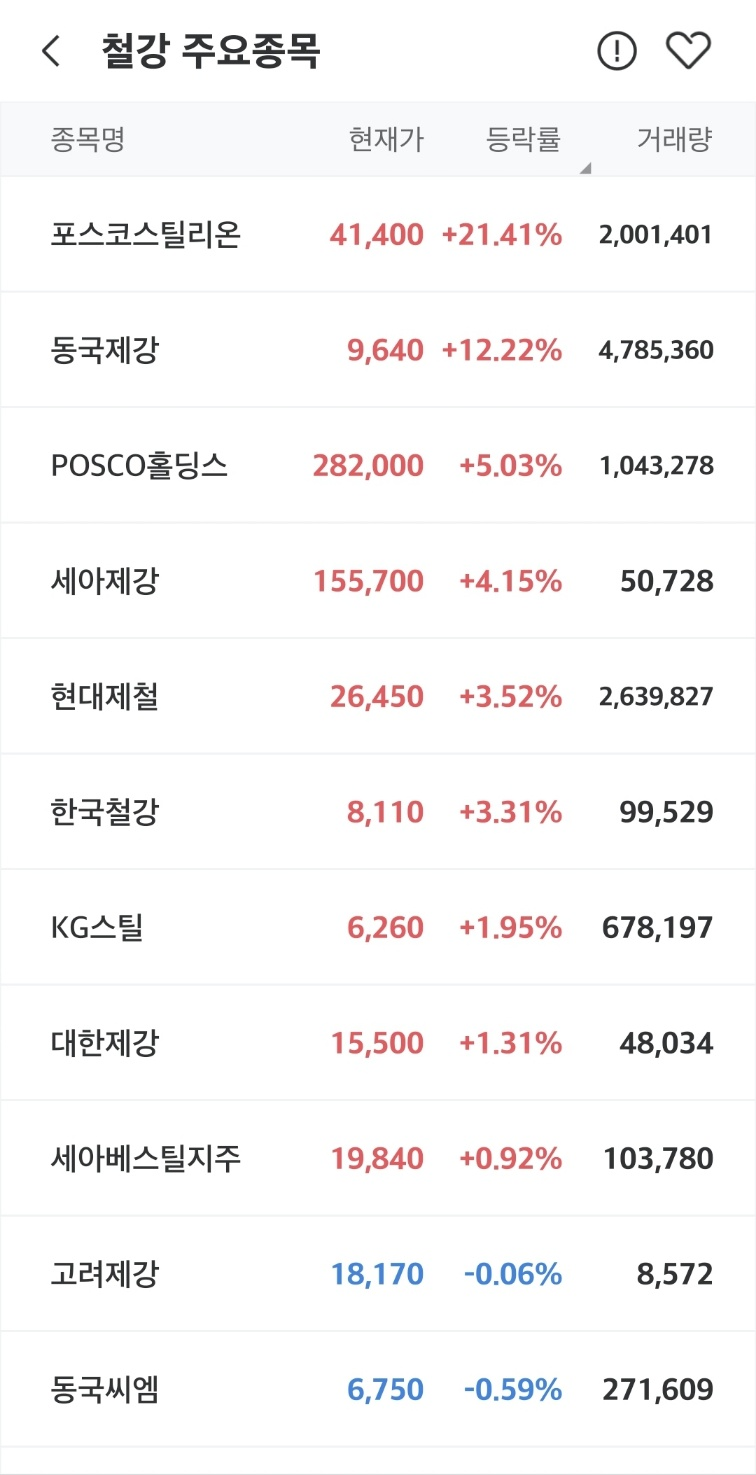Open the 포스코스틸리온 stock row
This screenshot has width=756, height=1475.
click(x=378, y=235)
